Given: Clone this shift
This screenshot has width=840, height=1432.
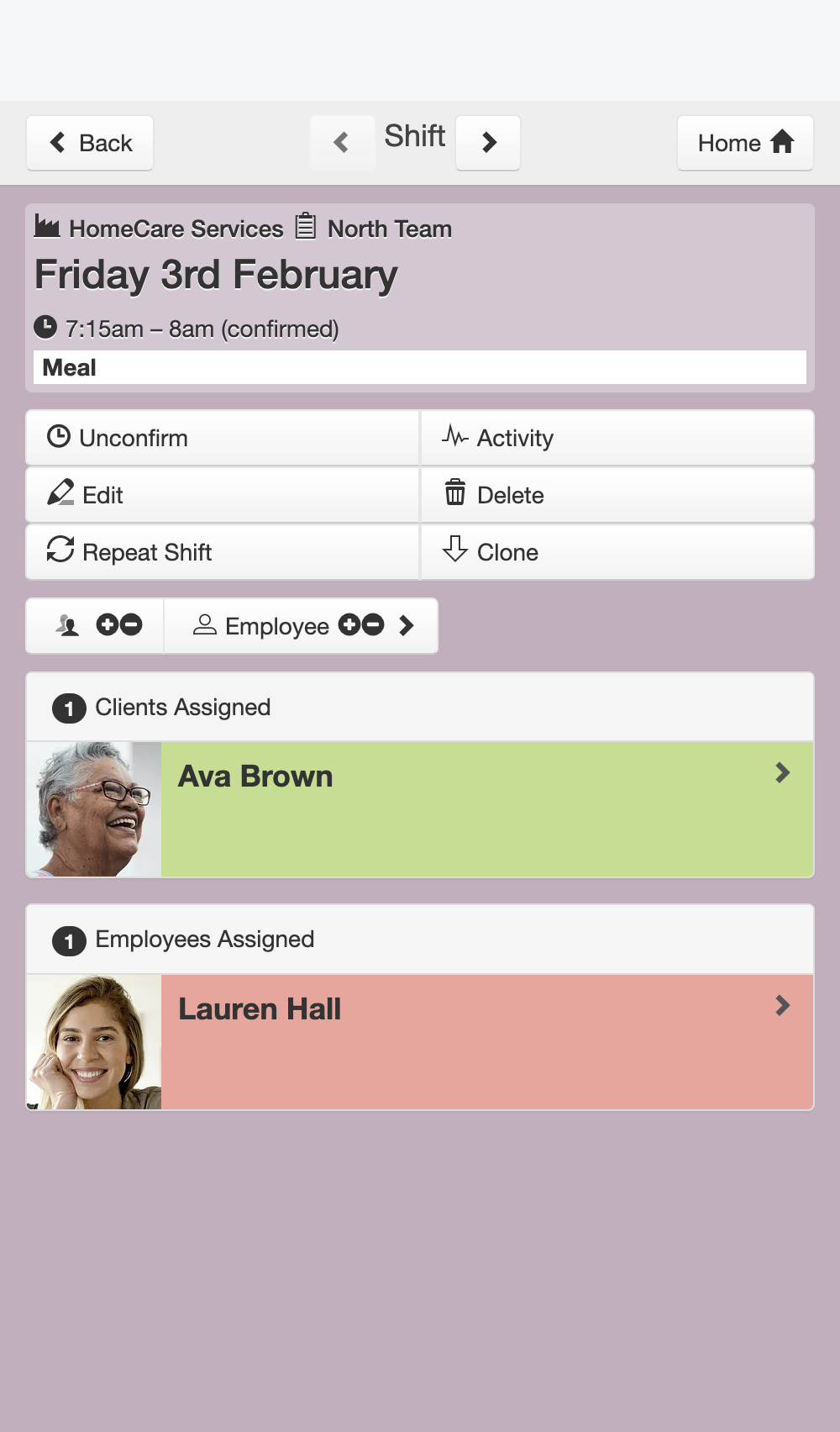Looking at the screenshot, I should click(617, 552).
